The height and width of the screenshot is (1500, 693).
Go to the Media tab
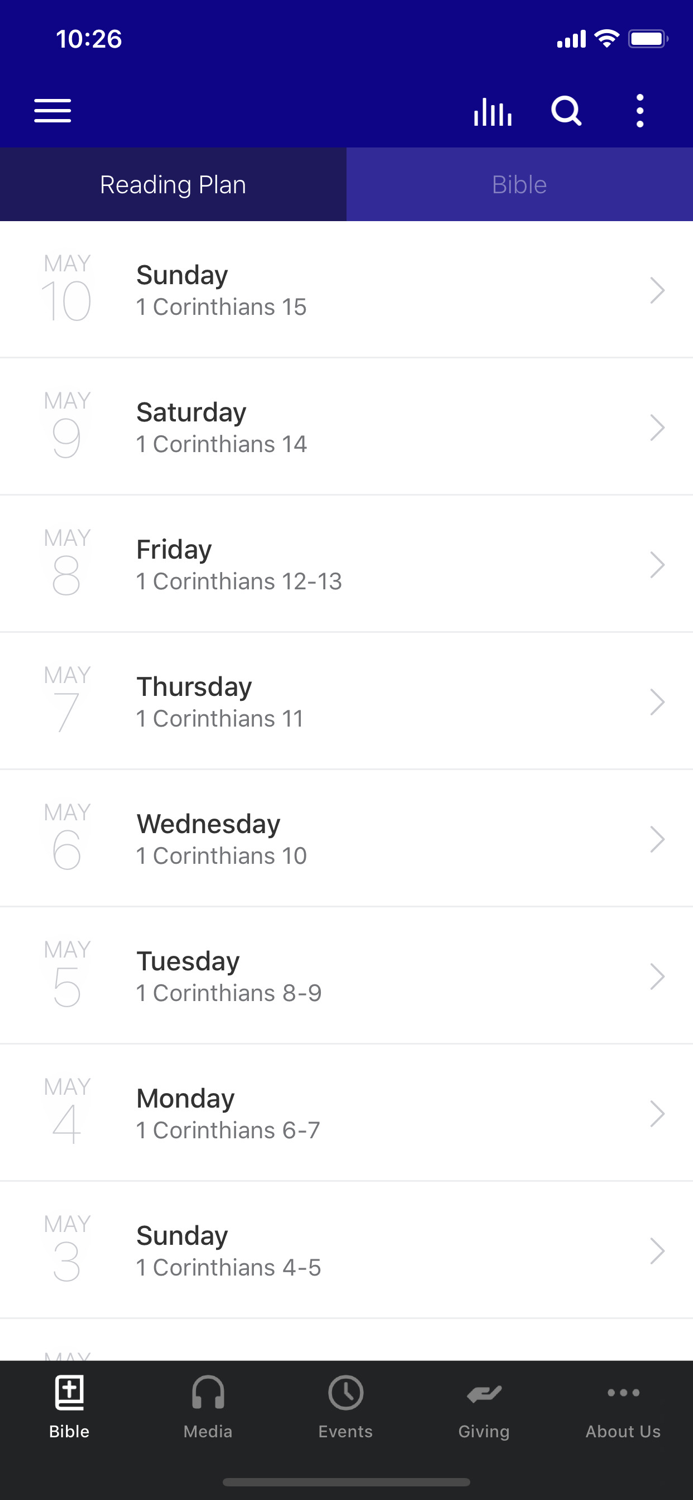pos(208,1407)
